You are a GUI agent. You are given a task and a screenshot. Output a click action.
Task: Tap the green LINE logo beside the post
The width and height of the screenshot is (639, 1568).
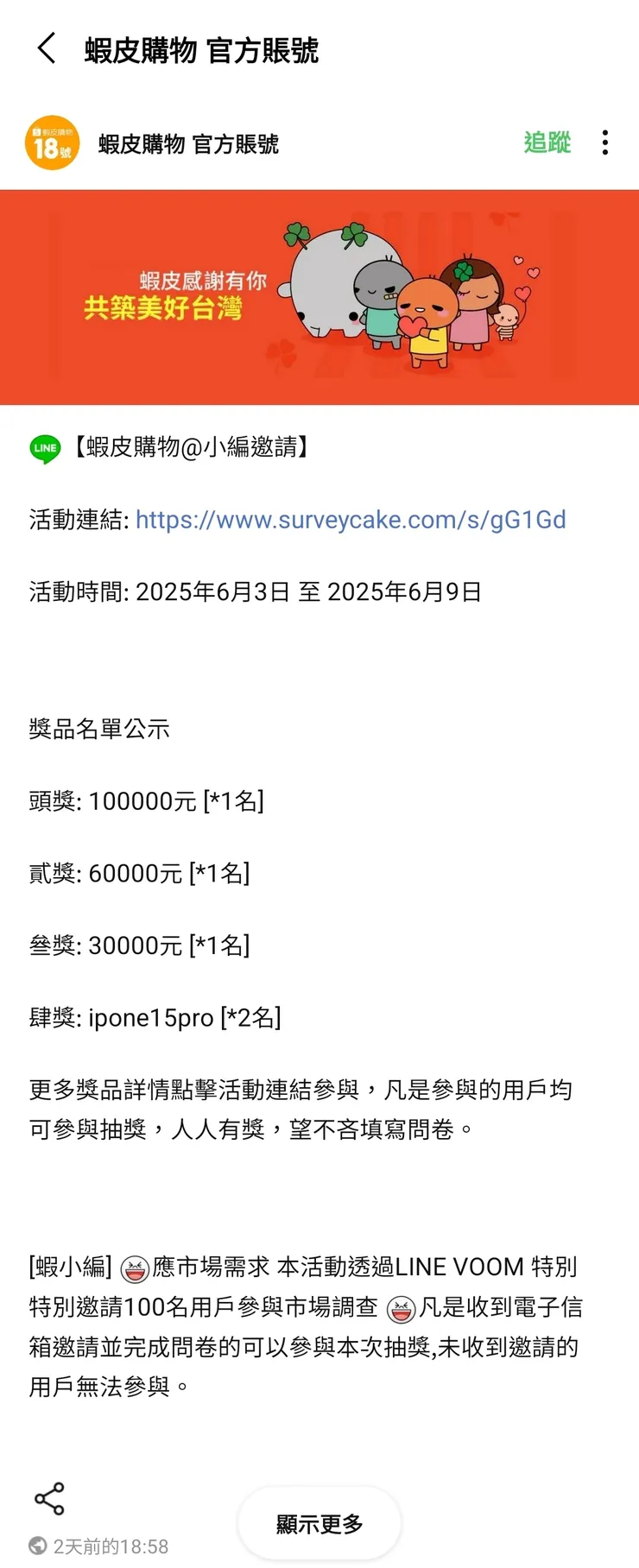(44, 448)
